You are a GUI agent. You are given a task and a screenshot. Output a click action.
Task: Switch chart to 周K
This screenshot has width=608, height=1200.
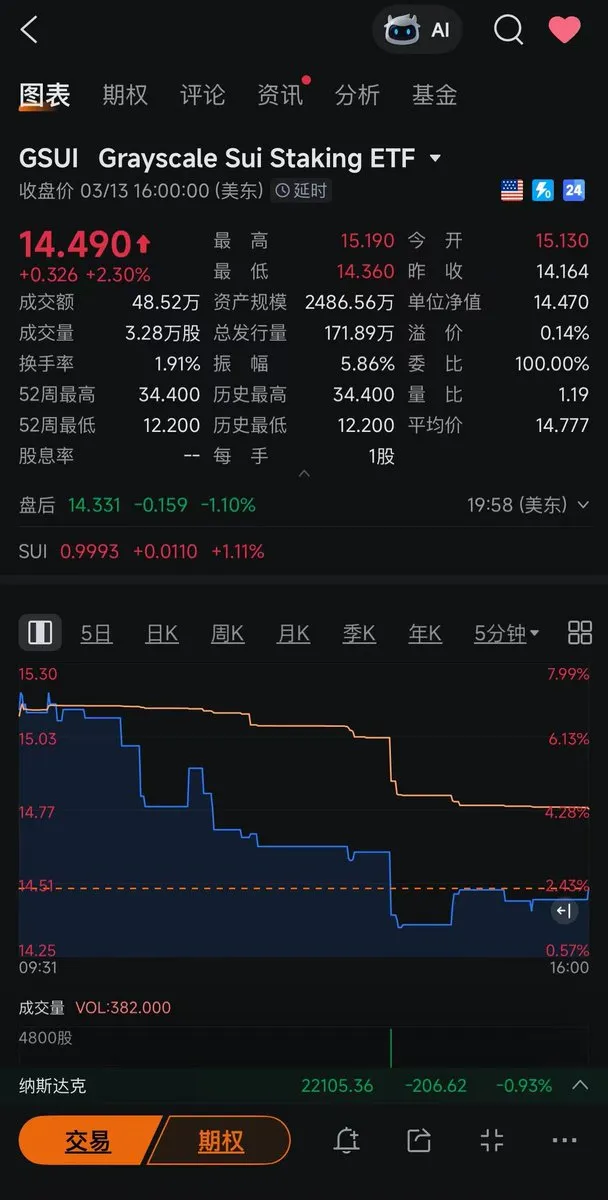pos(228,633)
